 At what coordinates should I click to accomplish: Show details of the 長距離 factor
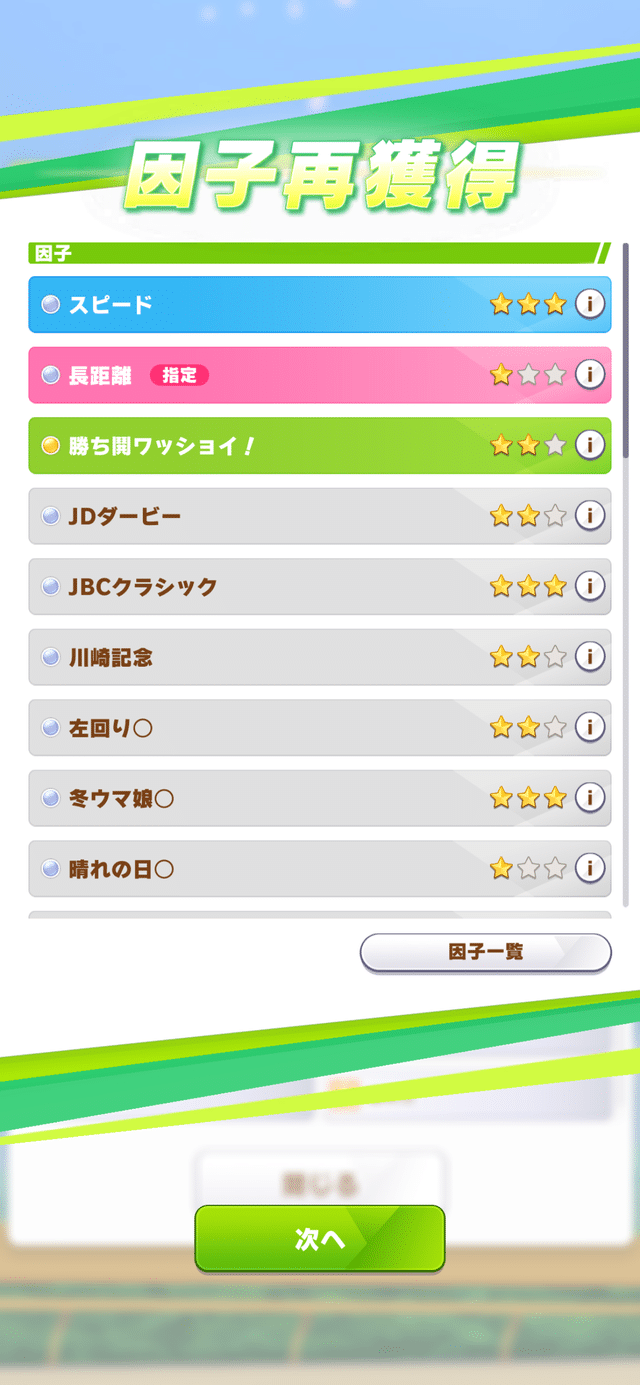(x=590, y=375)
